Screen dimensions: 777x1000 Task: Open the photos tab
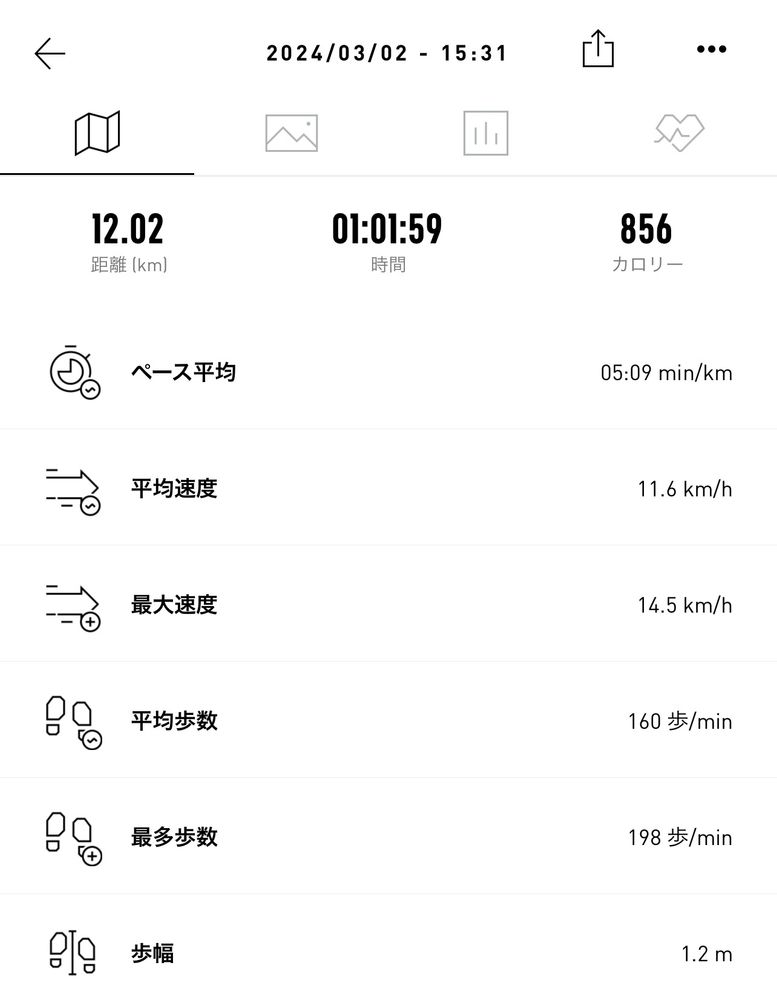tap(291, 133)
